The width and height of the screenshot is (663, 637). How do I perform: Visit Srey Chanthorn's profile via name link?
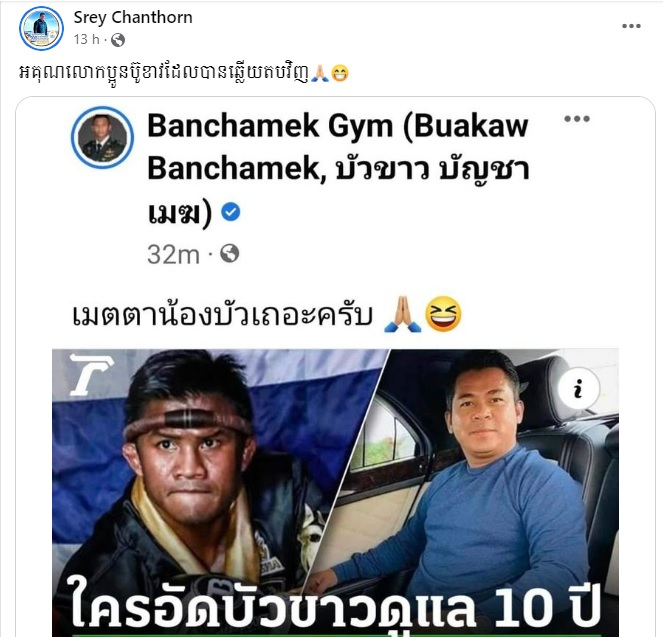click(133, 18)
